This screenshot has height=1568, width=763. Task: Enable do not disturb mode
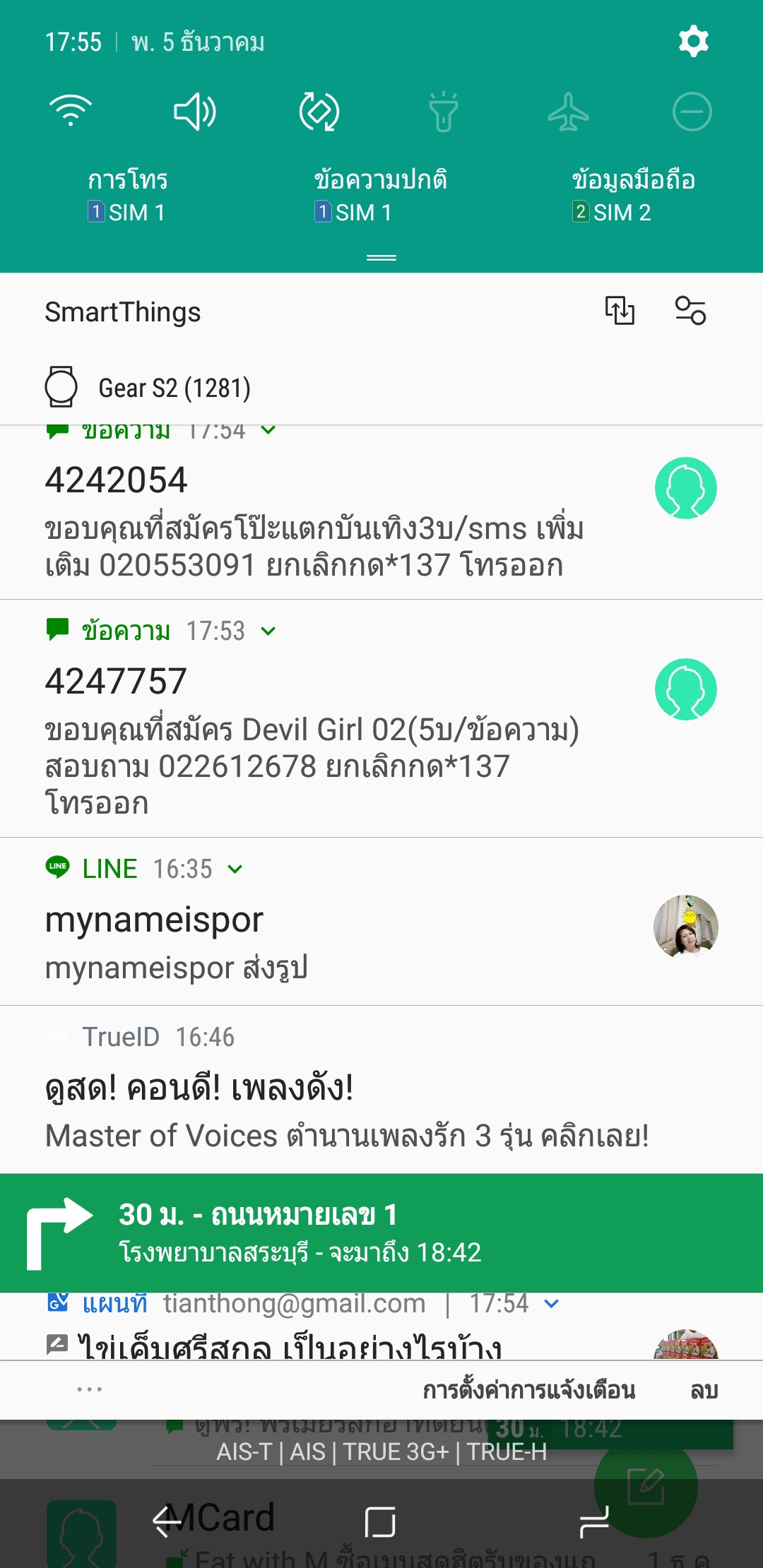coord(692,112)
